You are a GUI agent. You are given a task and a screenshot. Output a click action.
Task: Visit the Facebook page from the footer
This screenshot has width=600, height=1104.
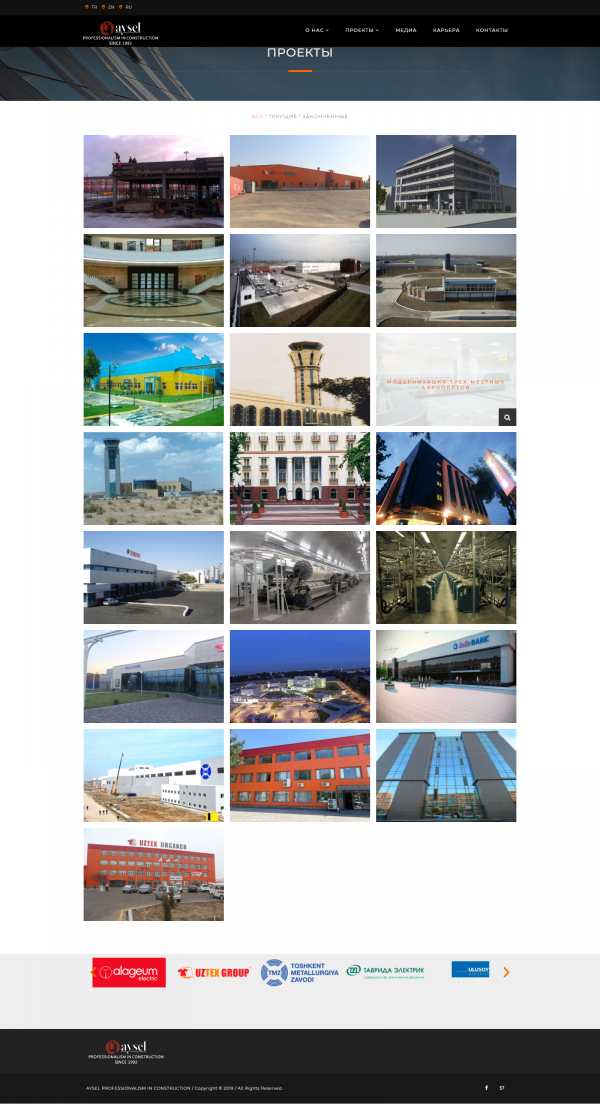pyautogui.click(x=487, y=1088)
